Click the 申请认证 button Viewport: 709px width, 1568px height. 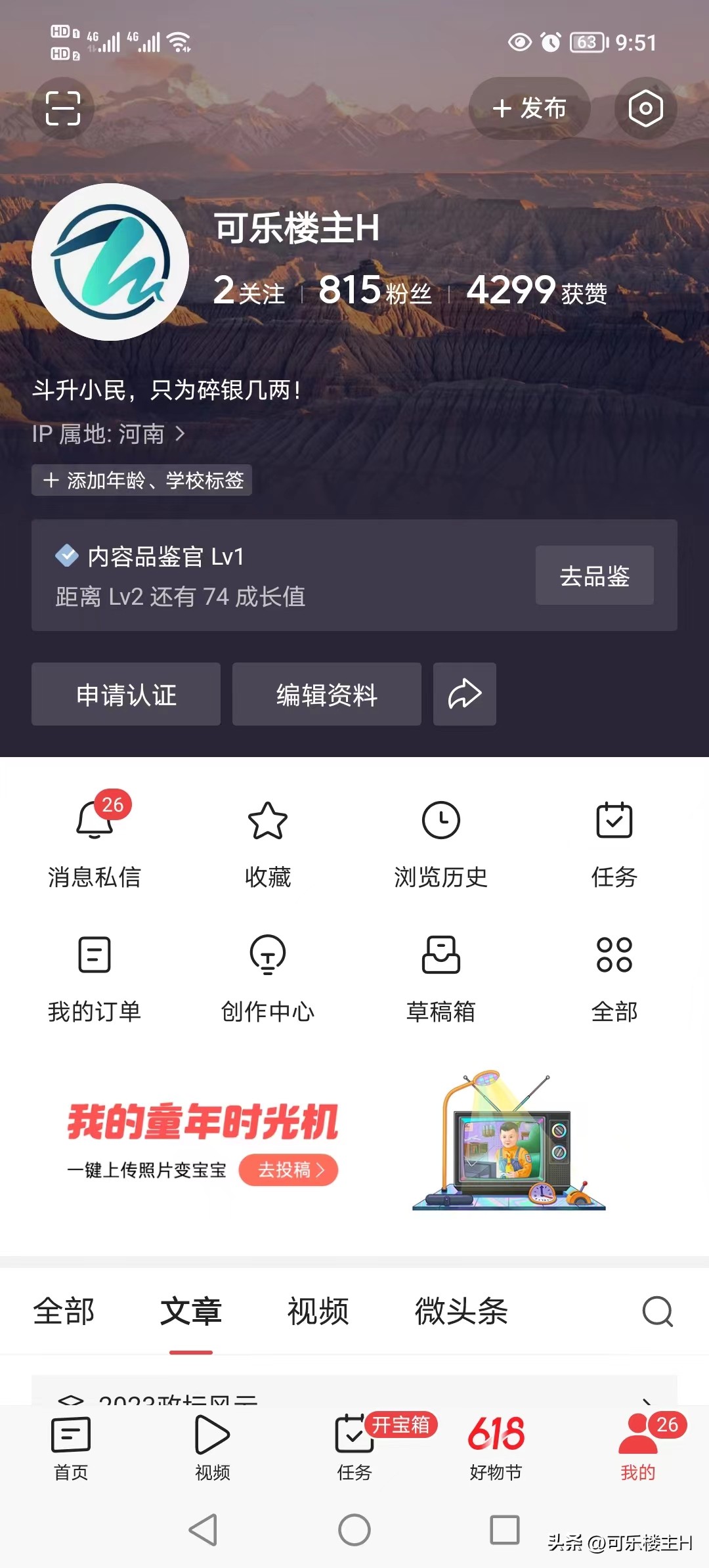126,694
